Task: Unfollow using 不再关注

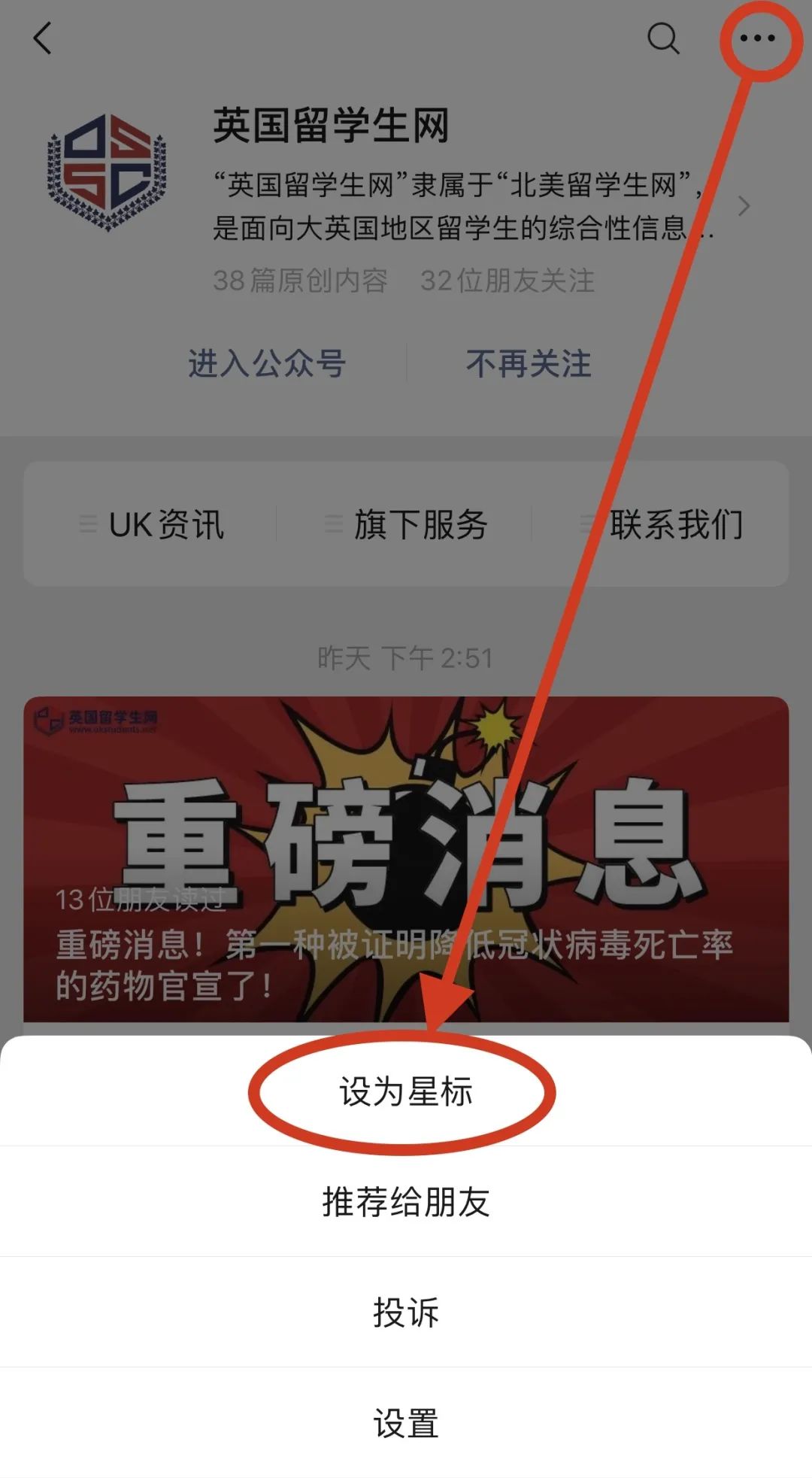Action: 529,364
